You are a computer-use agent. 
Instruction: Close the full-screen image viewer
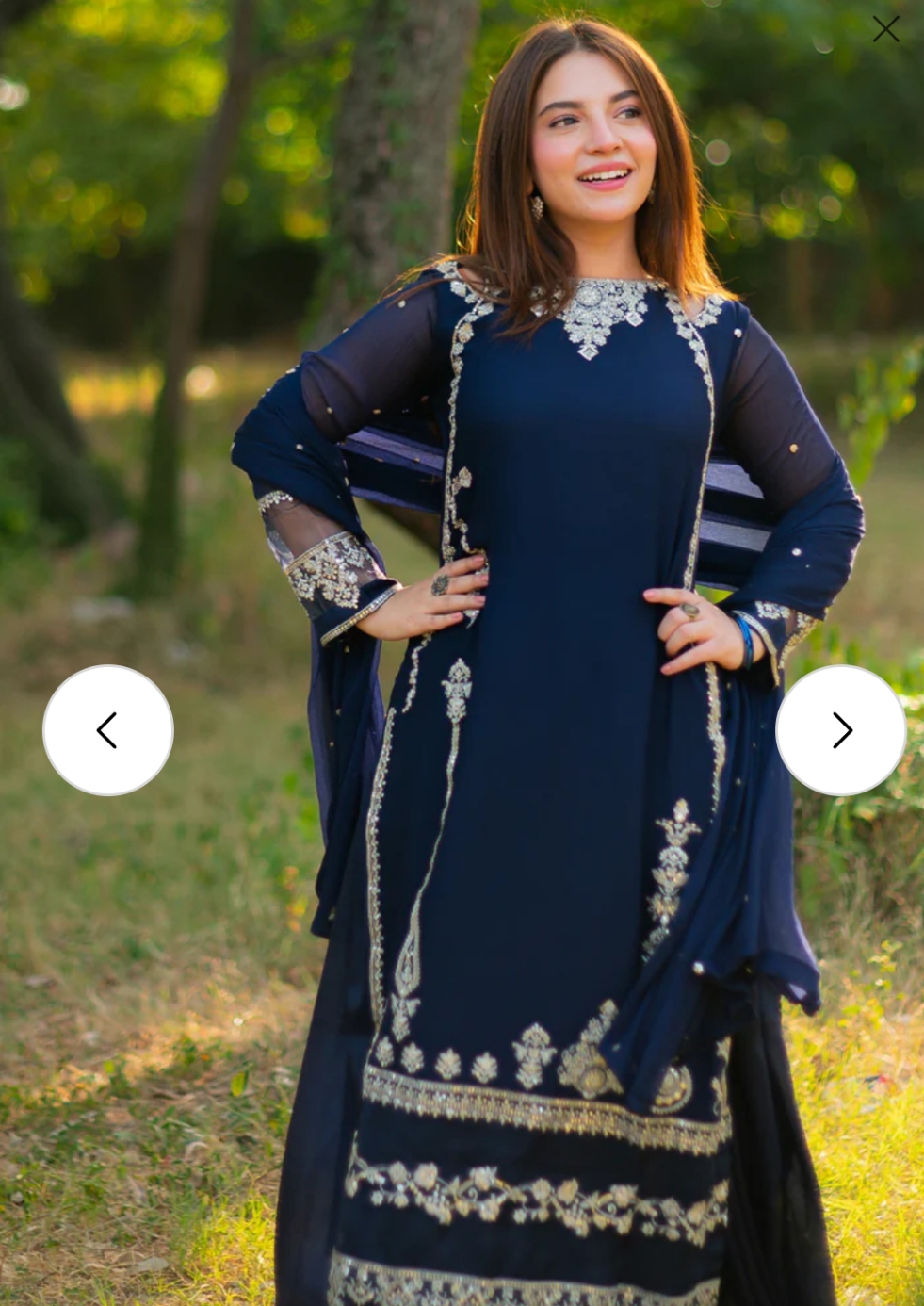tap(885, 29)
